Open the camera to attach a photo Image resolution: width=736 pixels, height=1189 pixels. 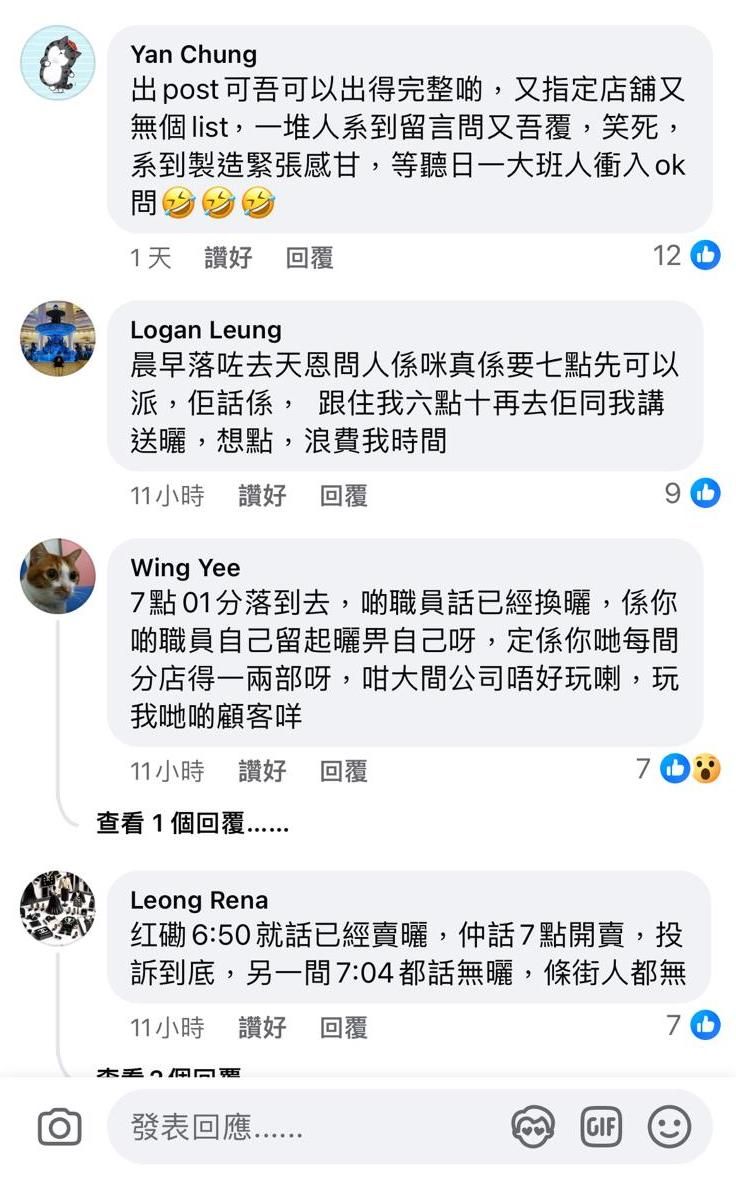tap(59, 1128)
